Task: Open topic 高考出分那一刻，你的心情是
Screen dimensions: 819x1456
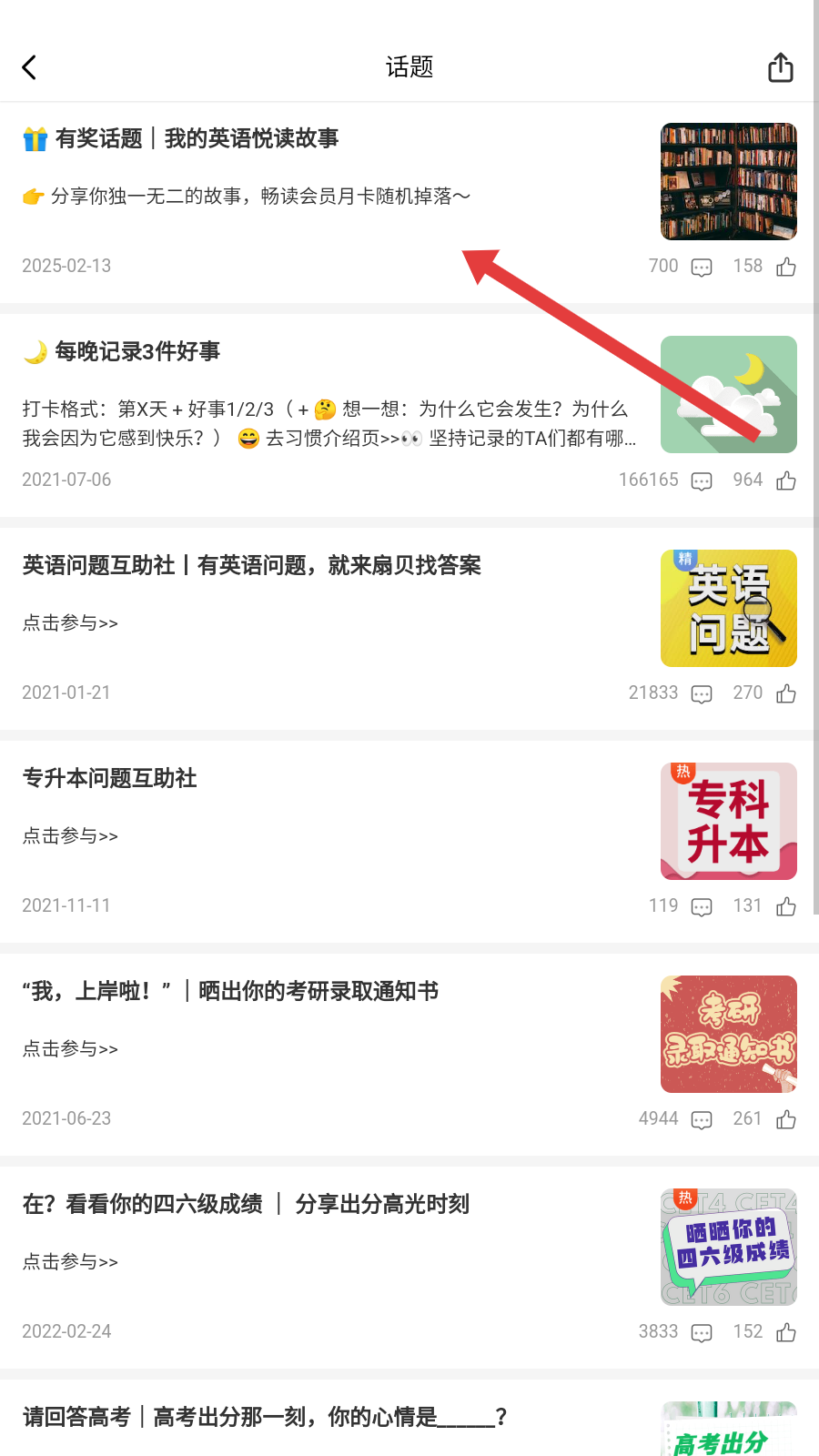Action: tap(264, 1417)
